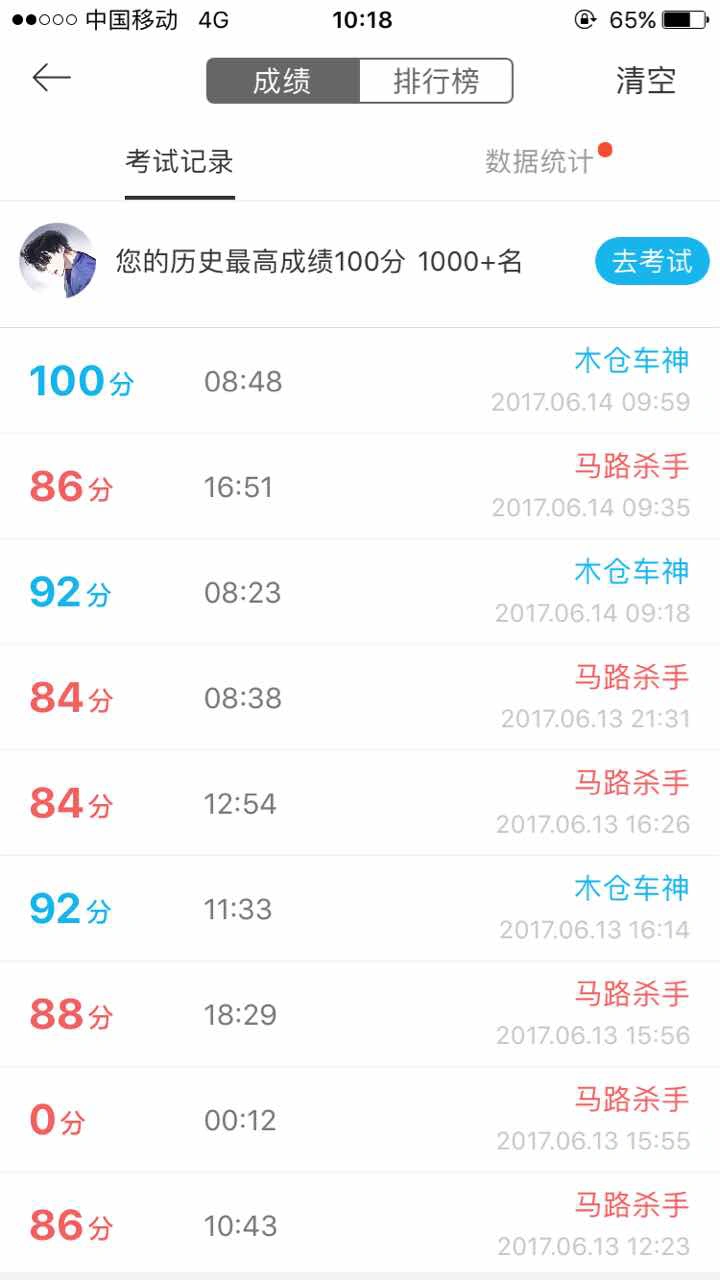Viewport: 720px width, 1280px height.
Task: Open the 84分 record from 2017.06.13 16:26
Action: coord(360,803)
